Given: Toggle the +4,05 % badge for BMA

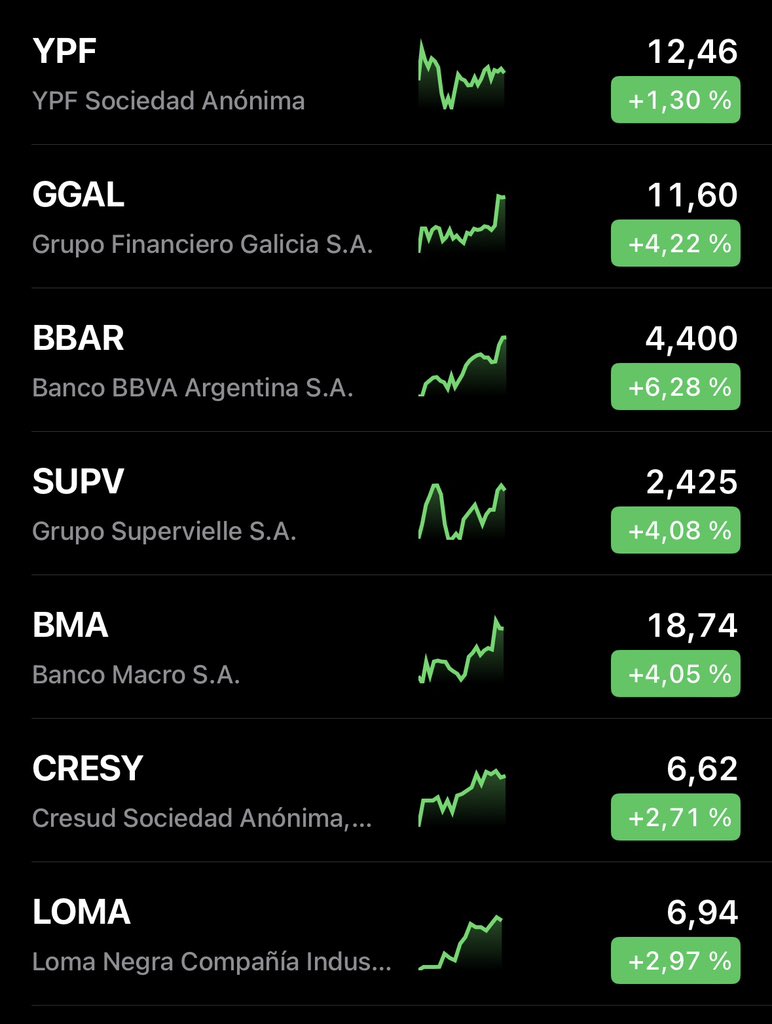Looking at the screenshot, I should (676, 674).
